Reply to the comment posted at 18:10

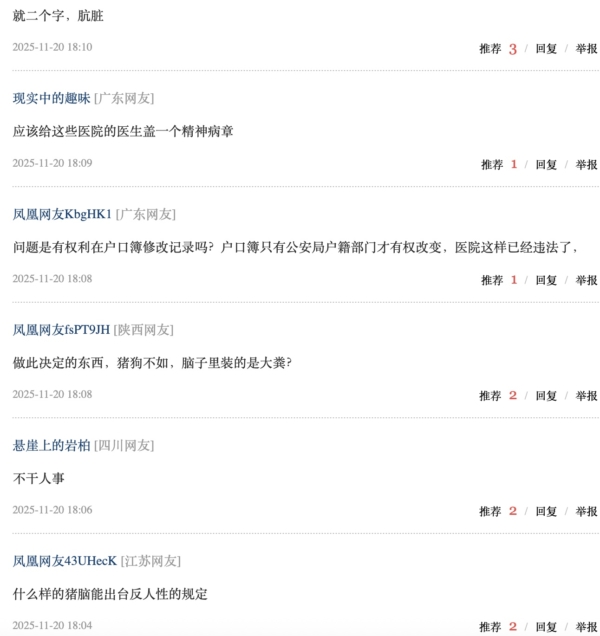tap(546, 48)
